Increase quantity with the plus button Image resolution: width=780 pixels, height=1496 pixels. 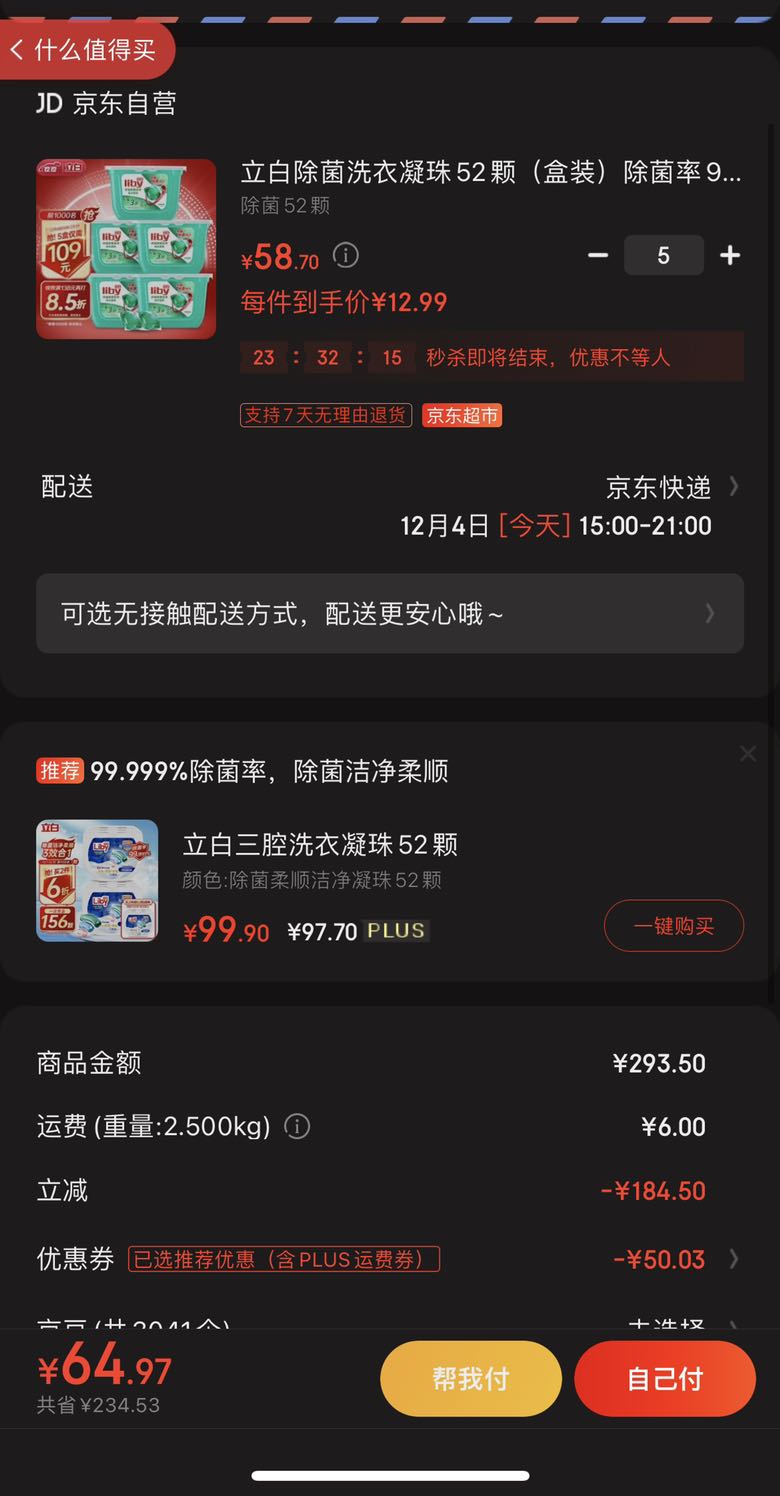point(730,255)
